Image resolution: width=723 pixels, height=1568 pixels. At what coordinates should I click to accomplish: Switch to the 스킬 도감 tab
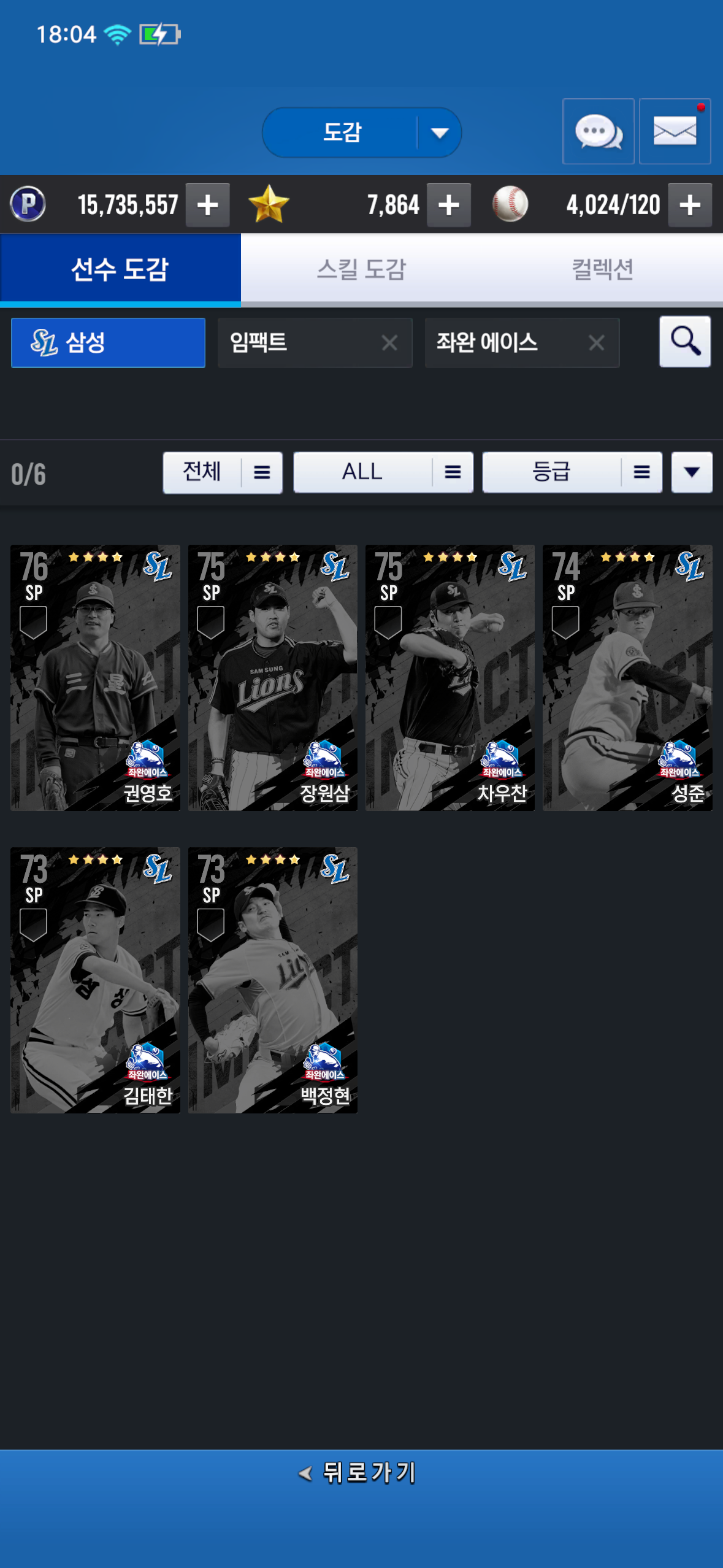click(361, 269)
